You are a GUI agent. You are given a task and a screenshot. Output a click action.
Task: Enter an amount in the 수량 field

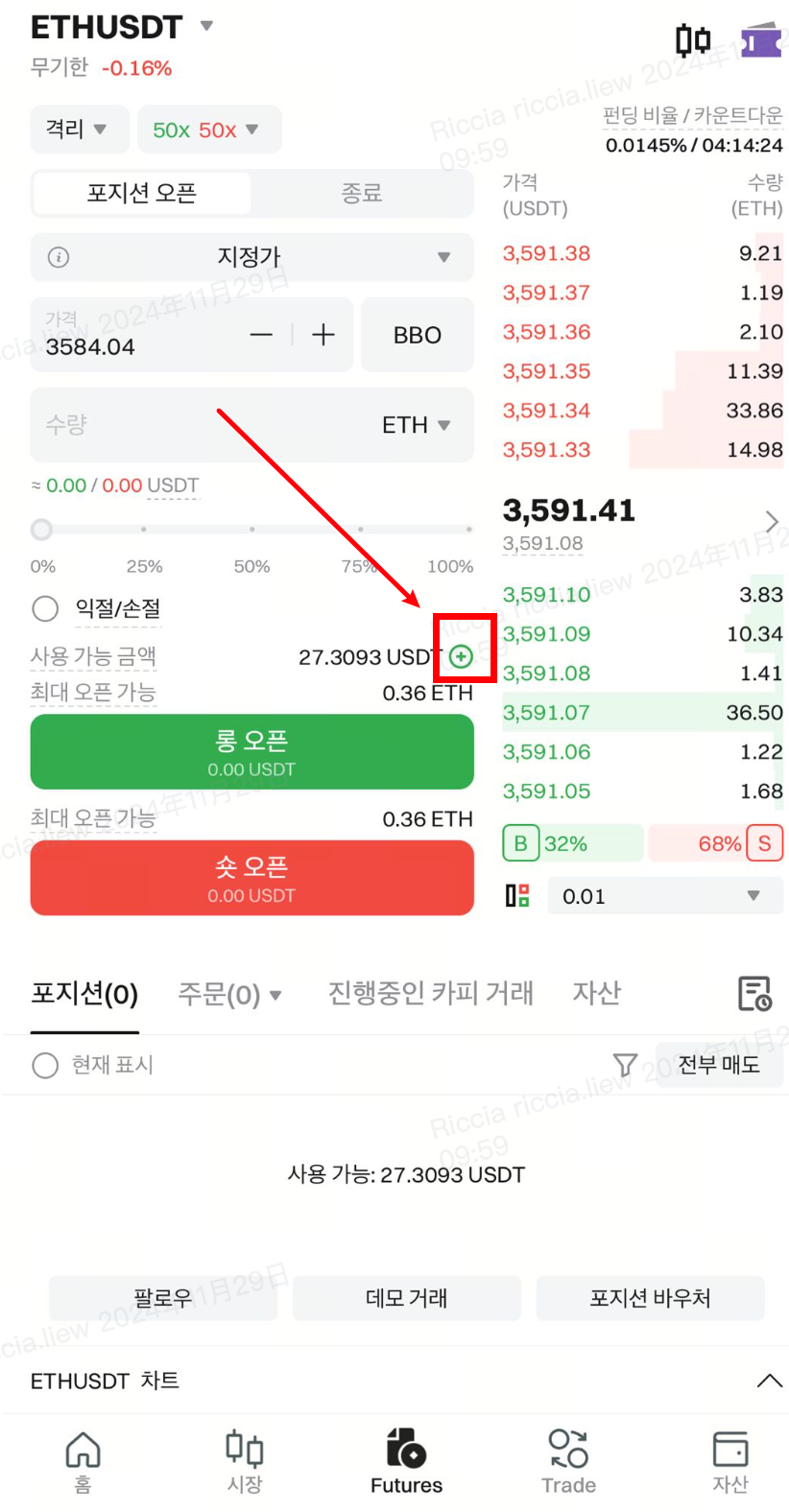tap(192, 425)
